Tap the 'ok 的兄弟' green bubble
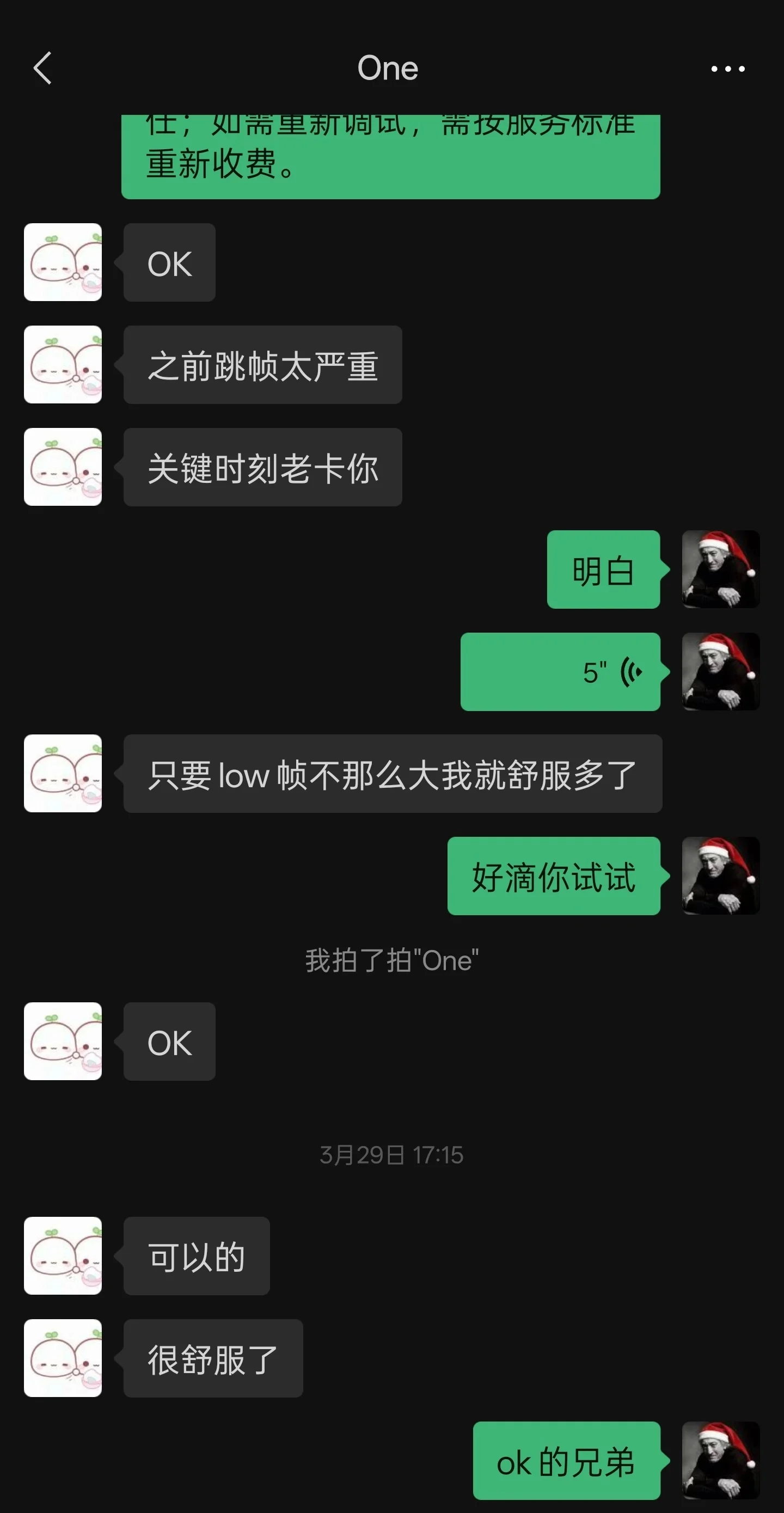This screenshot has width=784, height=1513. (x=567, y=1462)
